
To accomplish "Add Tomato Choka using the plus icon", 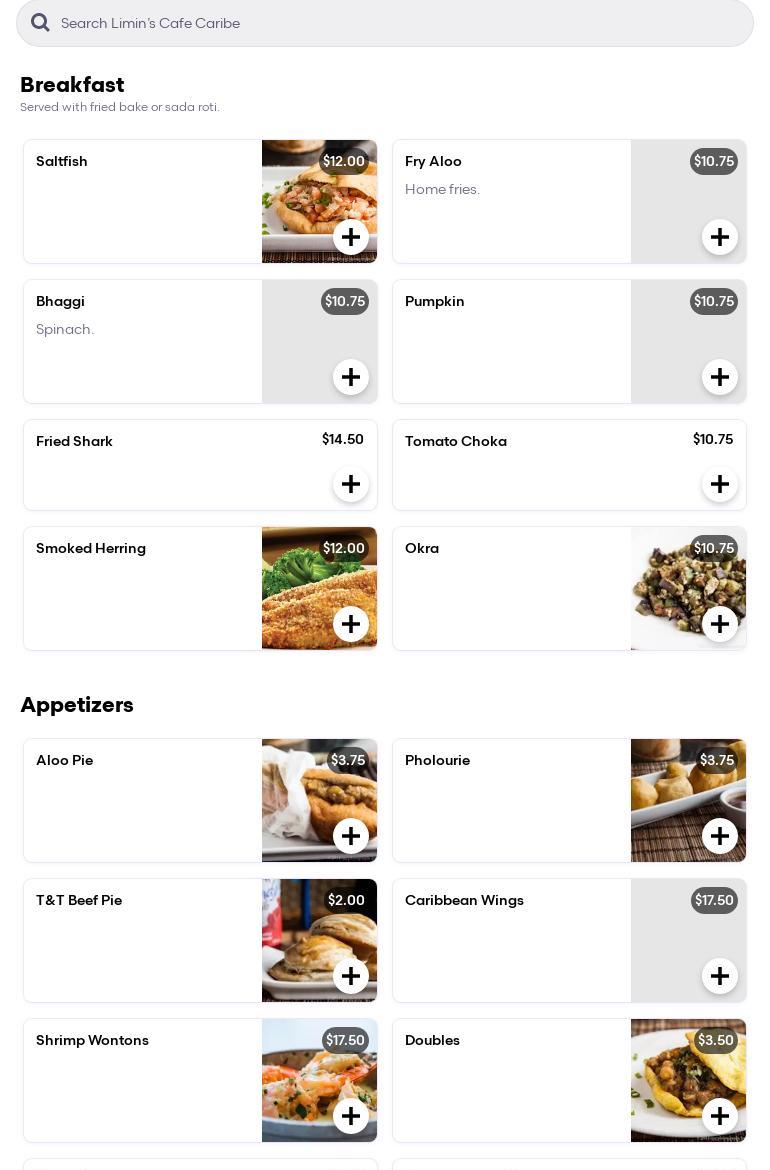I will (720, 484).
